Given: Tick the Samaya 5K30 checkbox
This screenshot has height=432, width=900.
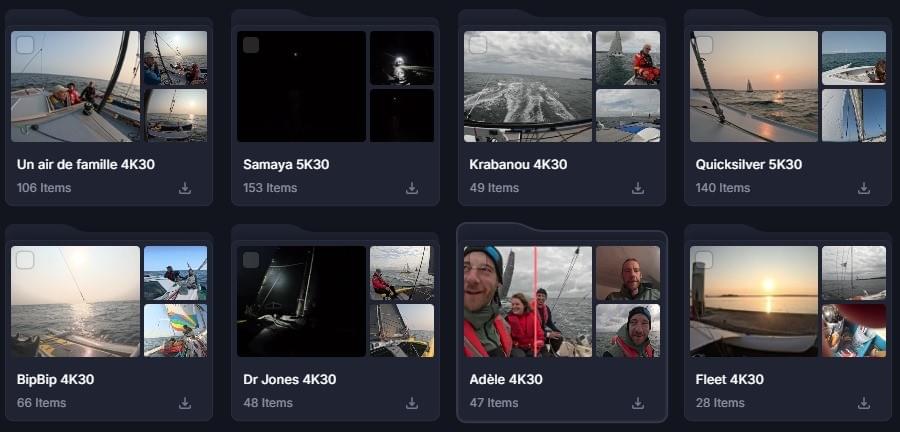Looking at the screenshot, I should point(251,45).
